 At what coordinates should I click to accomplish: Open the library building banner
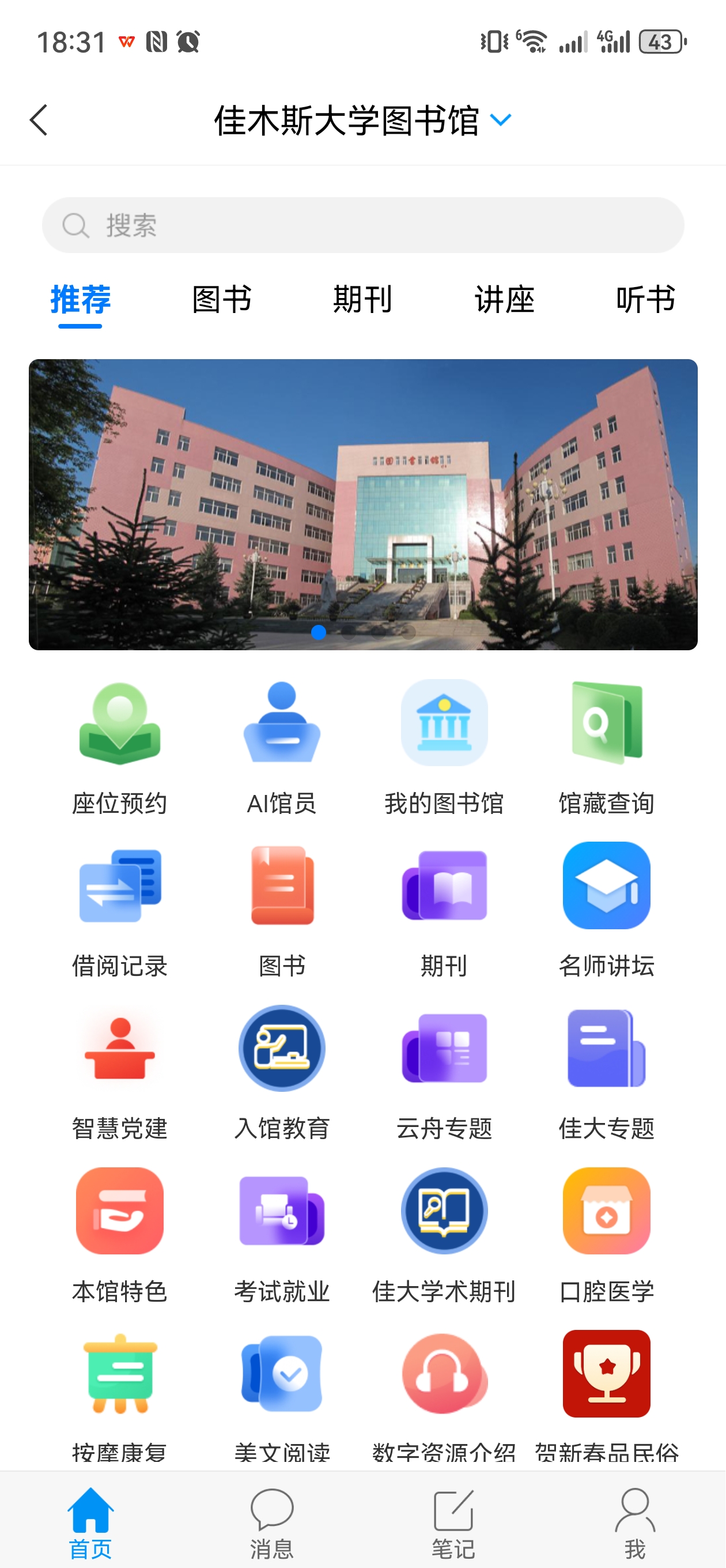pos(362,504)
